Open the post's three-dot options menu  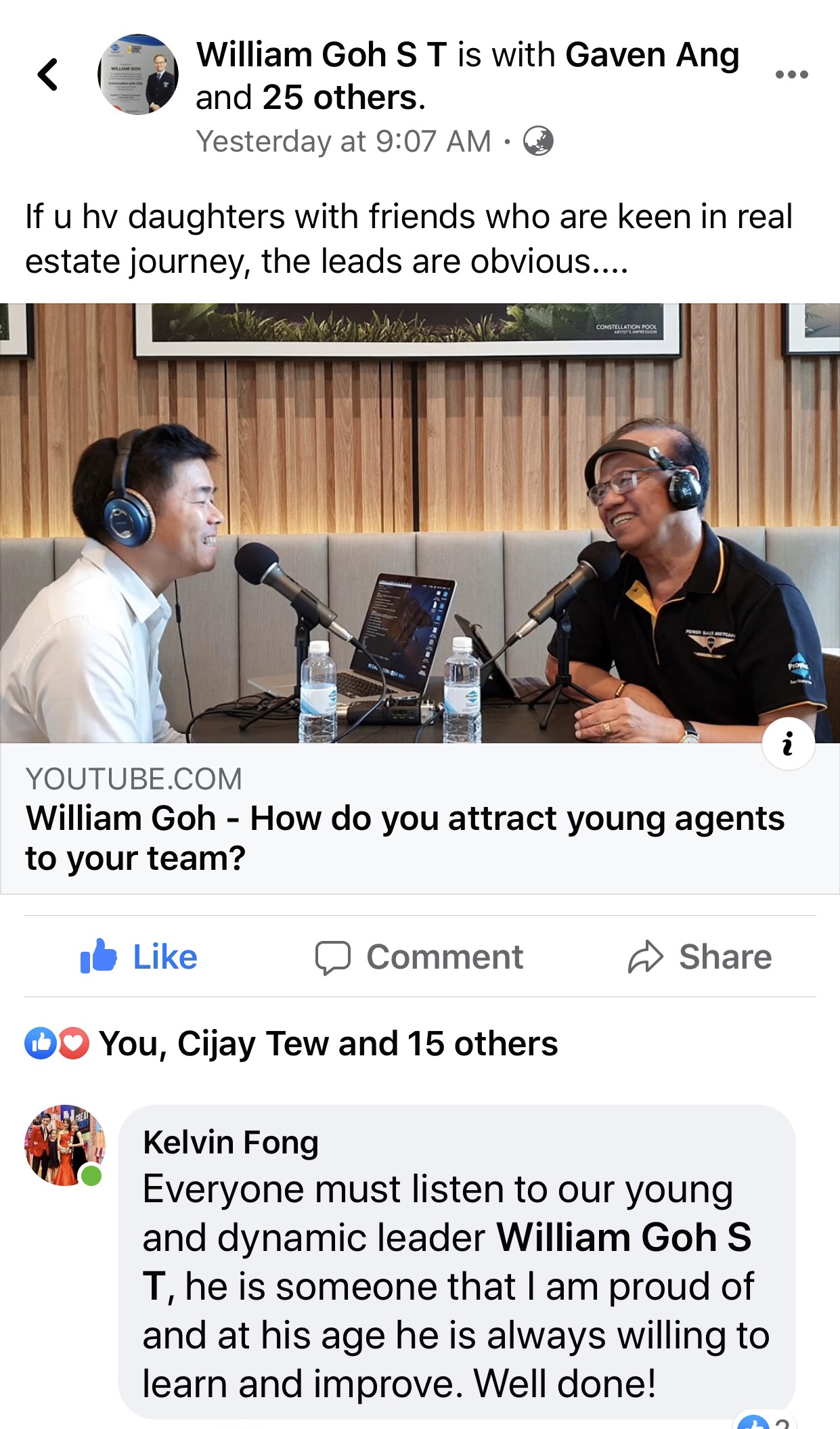791,74
